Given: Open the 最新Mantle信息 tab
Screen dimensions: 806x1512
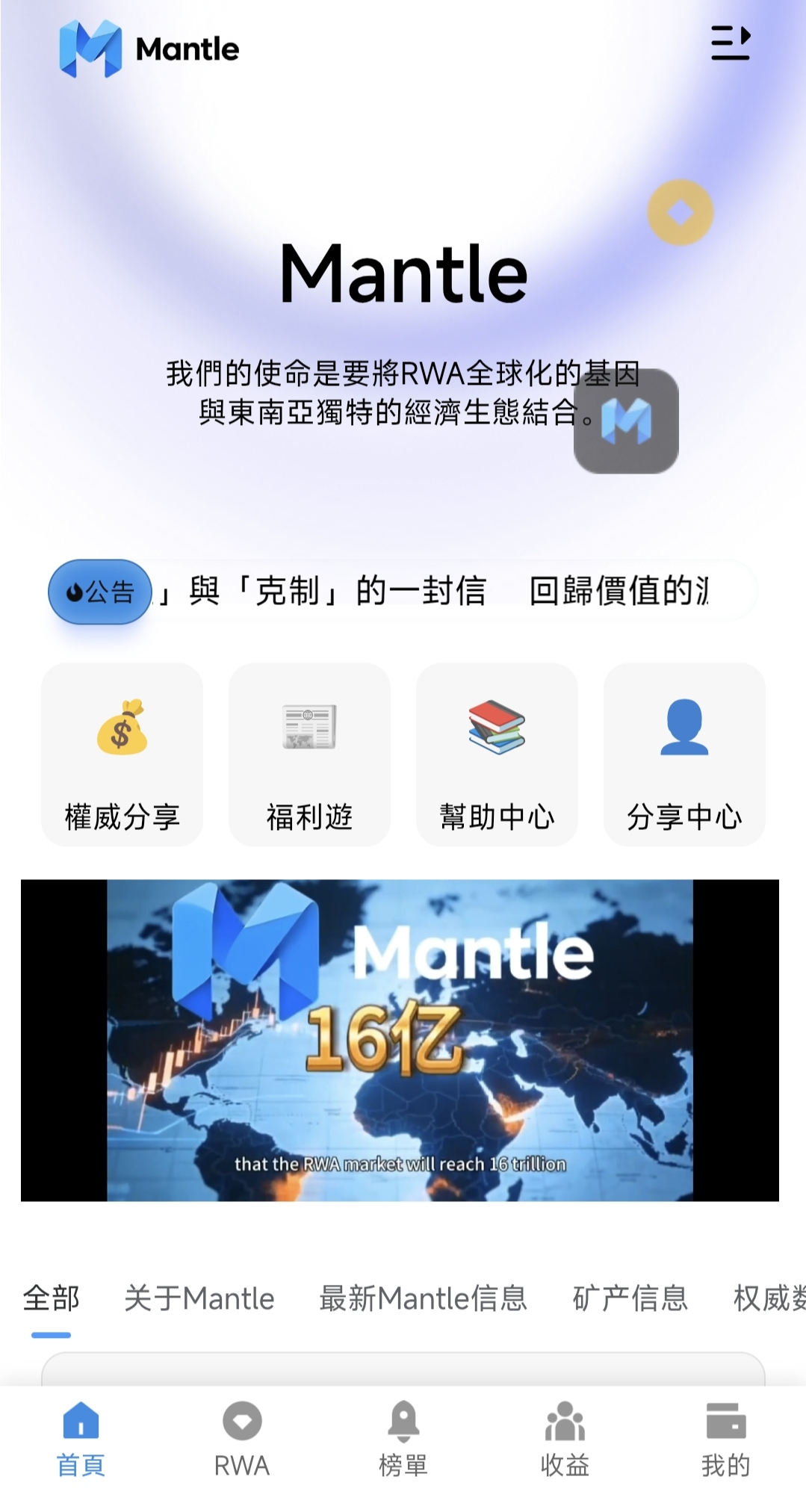Looking at the screenshot, I should click(424, 1298).
